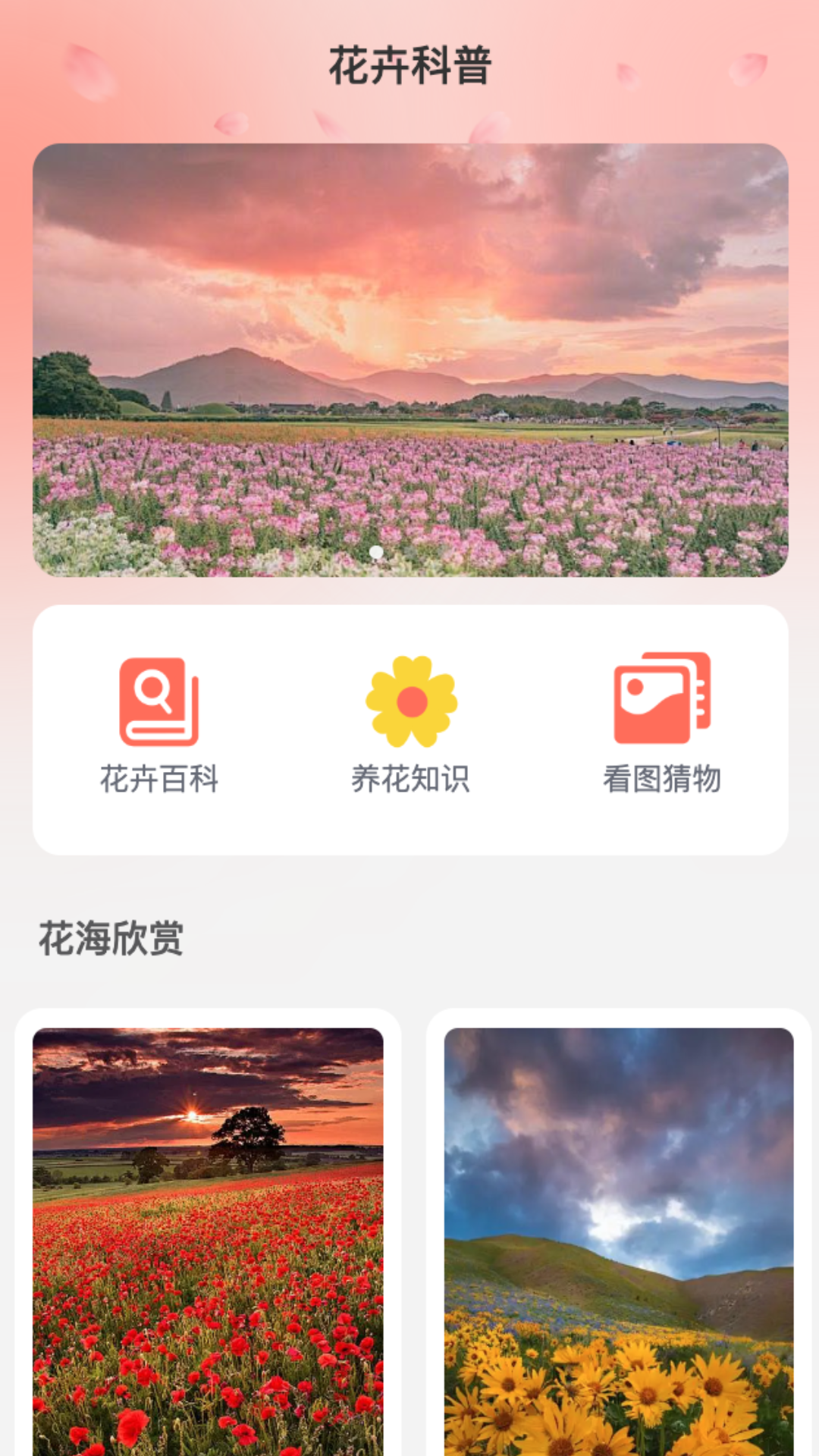
Task: View the red poppy field photo
Action: pyautogui.click(x=208, y=1240)
